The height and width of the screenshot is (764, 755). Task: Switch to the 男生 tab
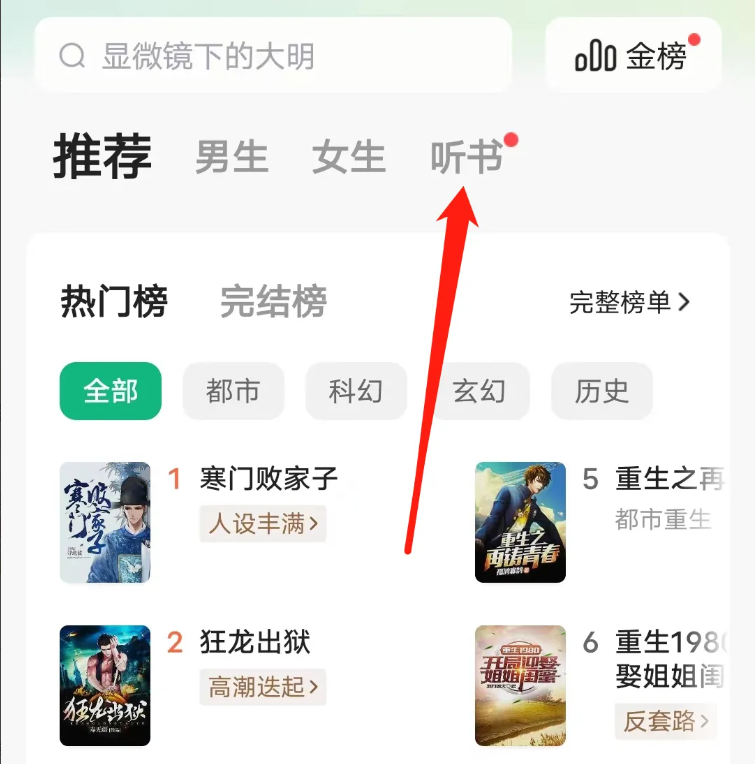point(231,157)
